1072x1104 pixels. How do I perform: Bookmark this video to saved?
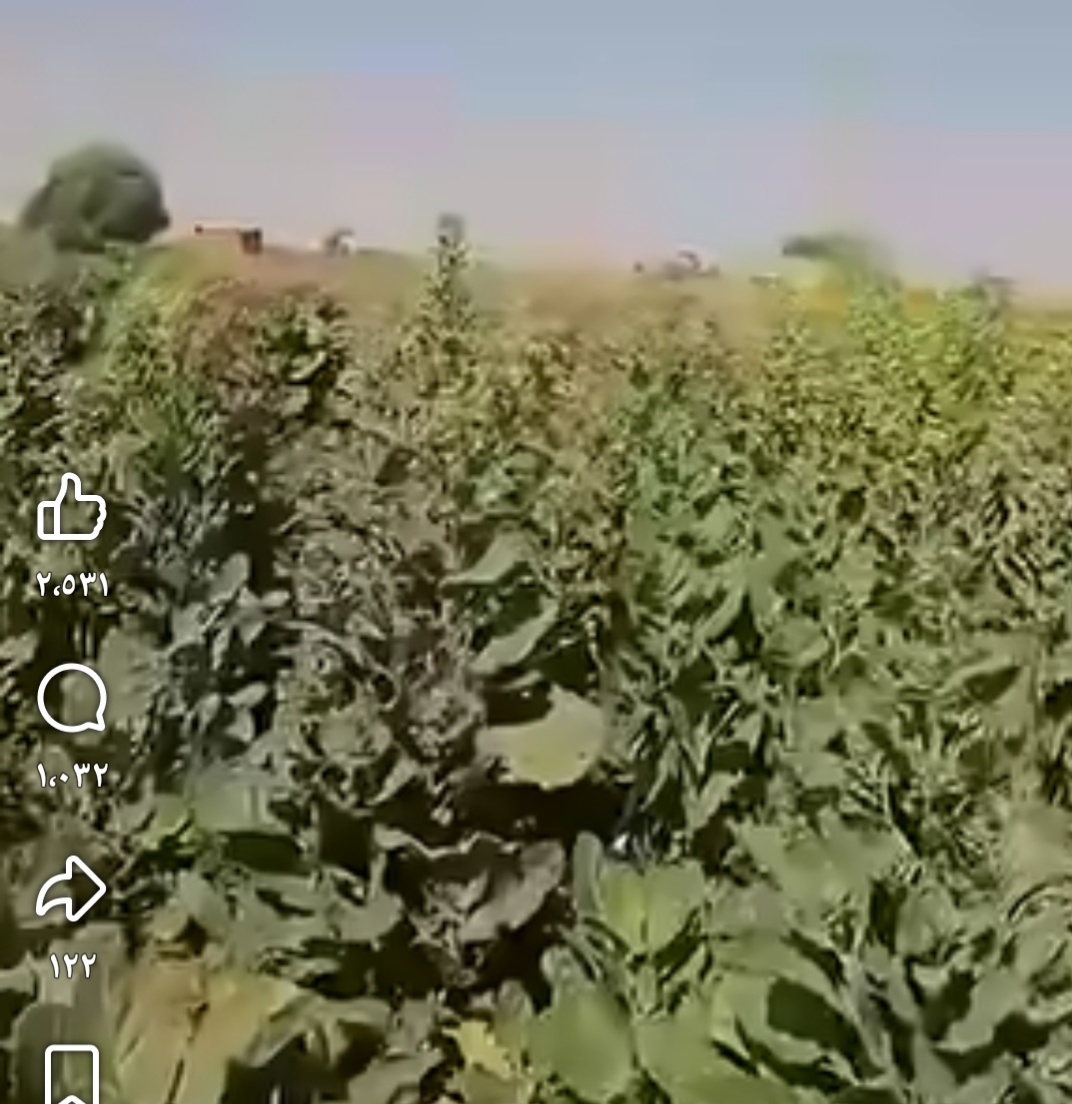[x=72, y=1076]
